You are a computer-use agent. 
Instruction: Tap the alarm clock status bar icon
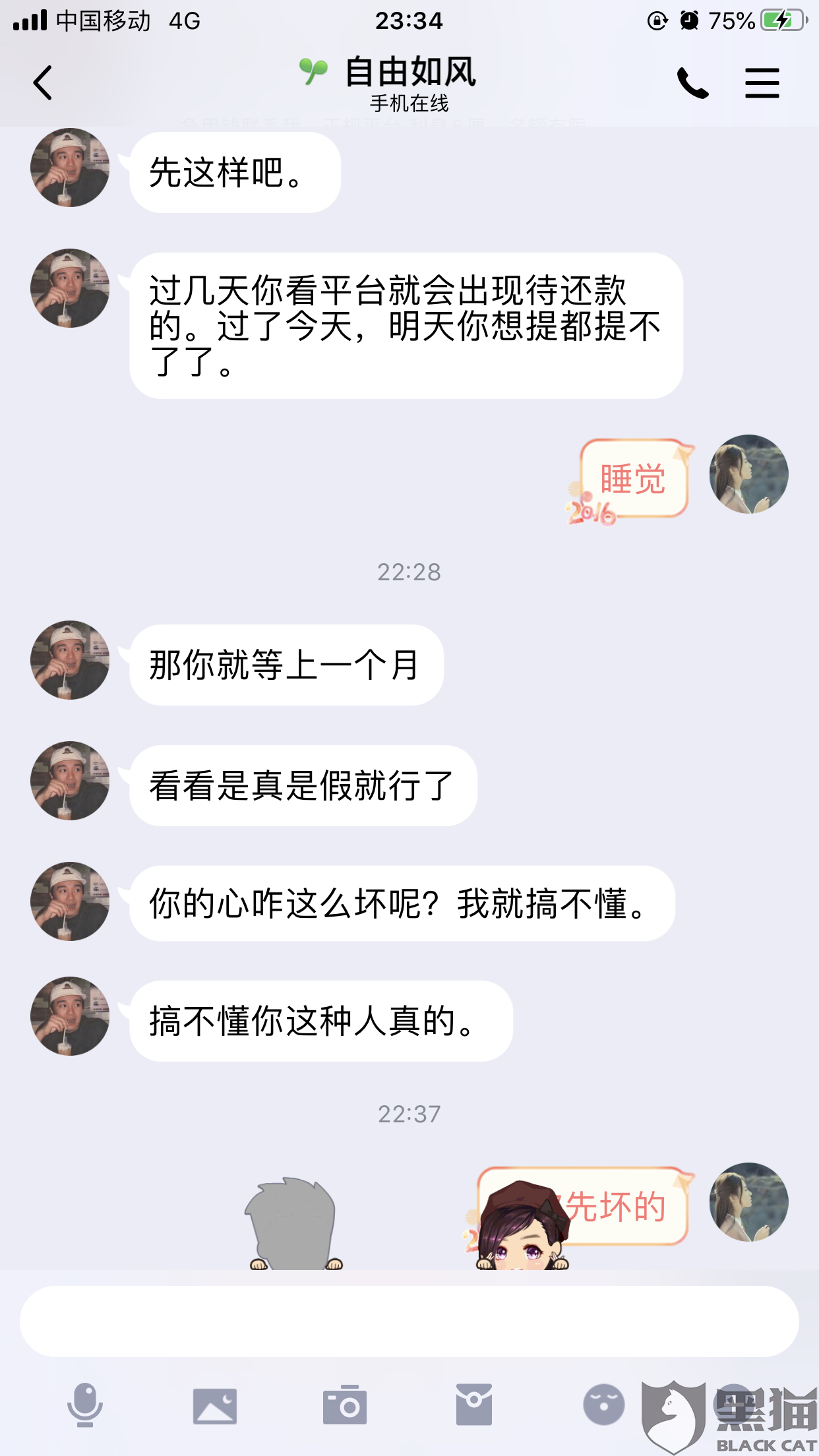click(x=687, y=20)
